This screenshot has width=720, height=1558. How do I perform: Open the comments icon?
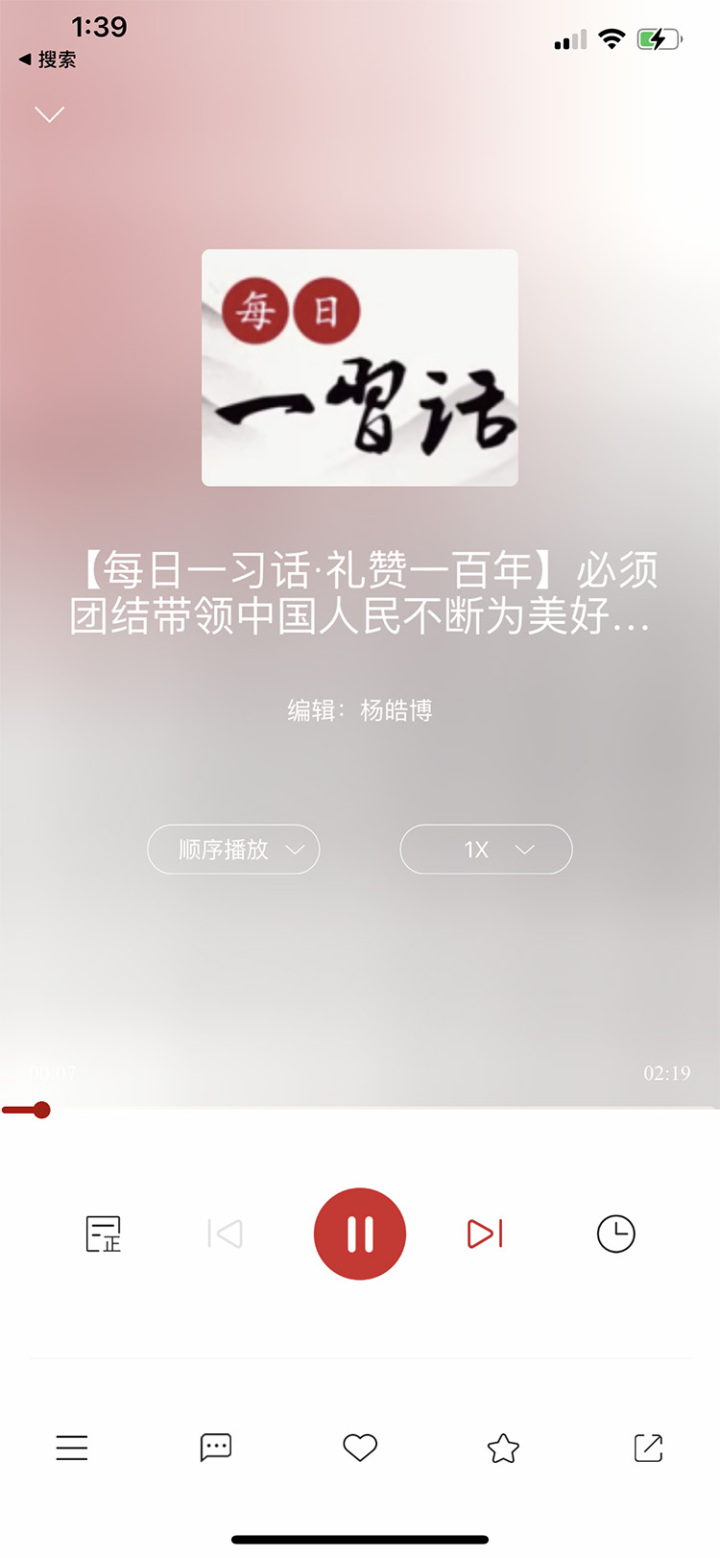(216, 1447)
